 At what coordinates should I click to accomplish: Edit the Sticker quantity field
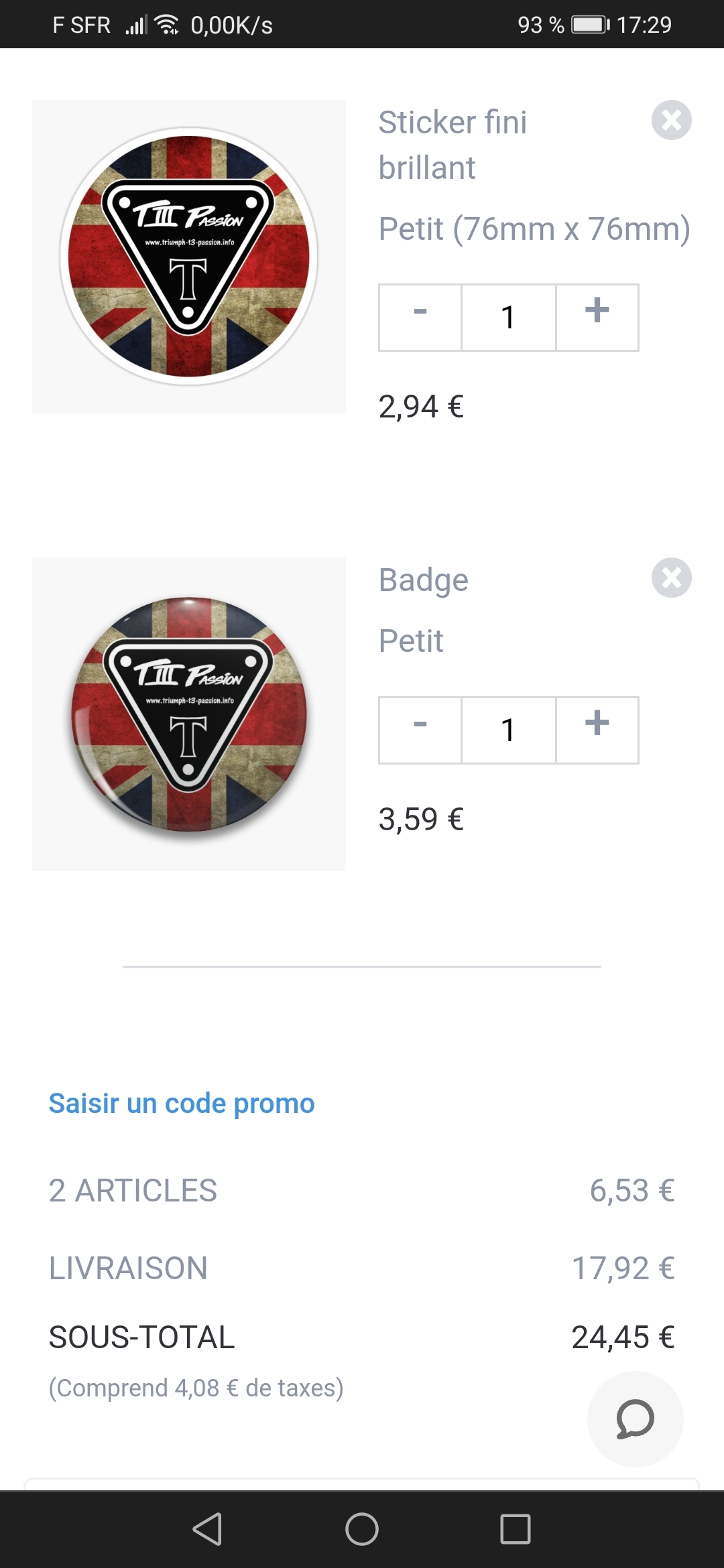pos(508,318)
